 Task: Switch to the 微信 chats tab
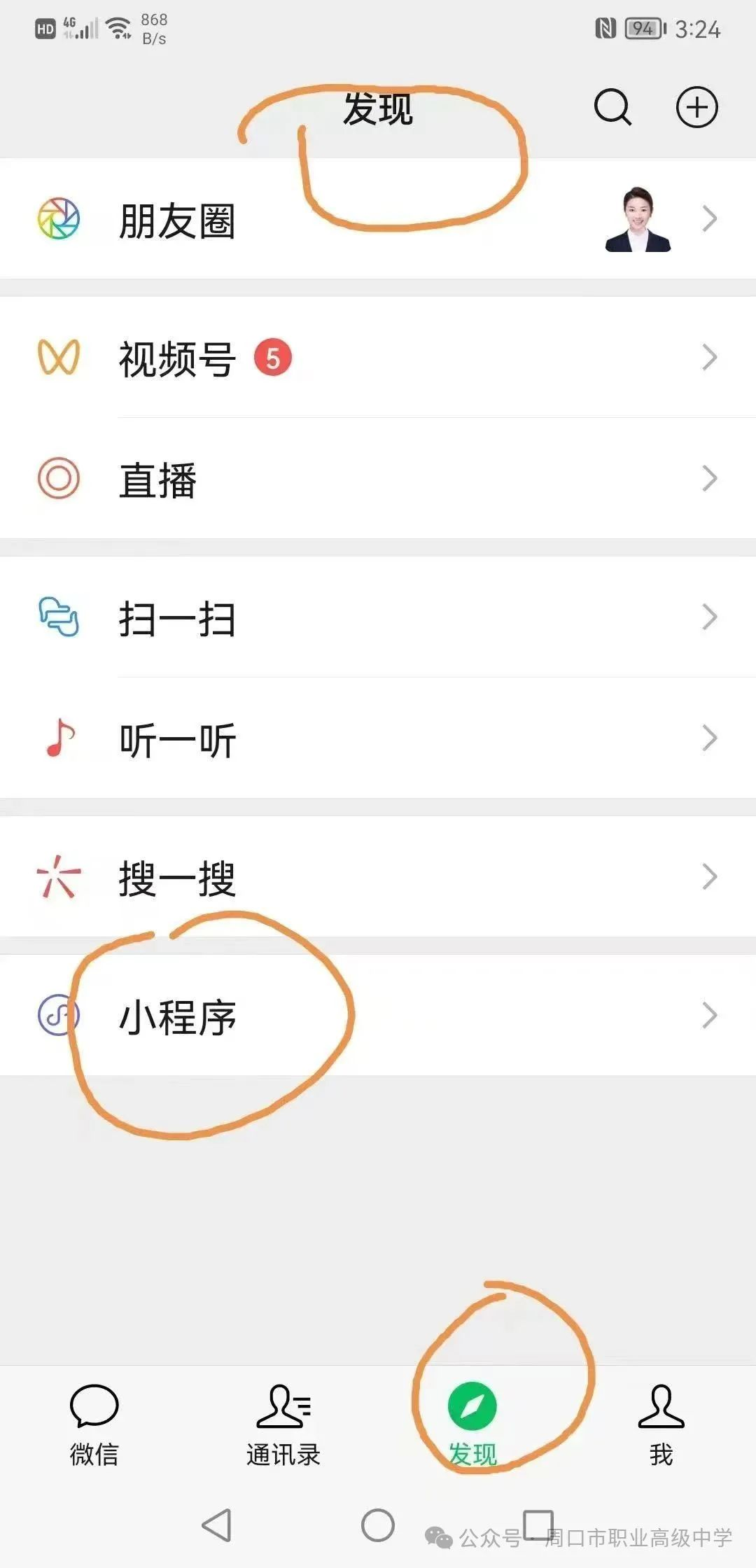point(94,1424)
